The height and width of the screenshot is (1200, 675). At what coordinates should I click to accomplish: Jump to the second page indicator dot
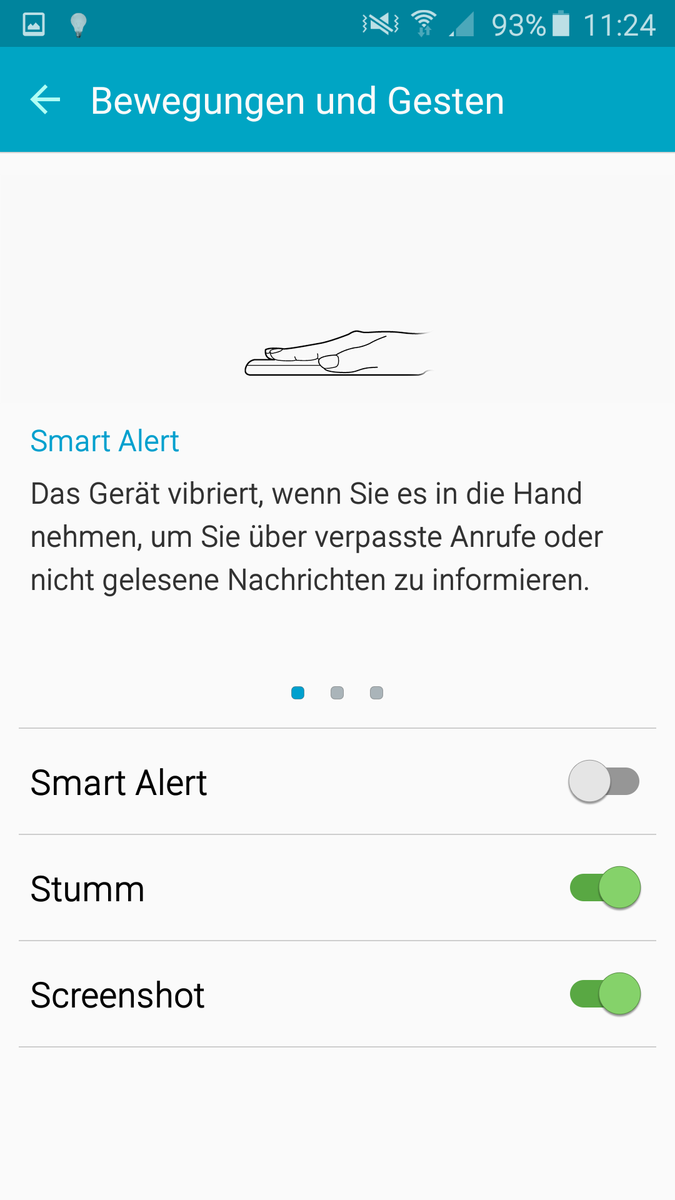click(x=337, y=693)
